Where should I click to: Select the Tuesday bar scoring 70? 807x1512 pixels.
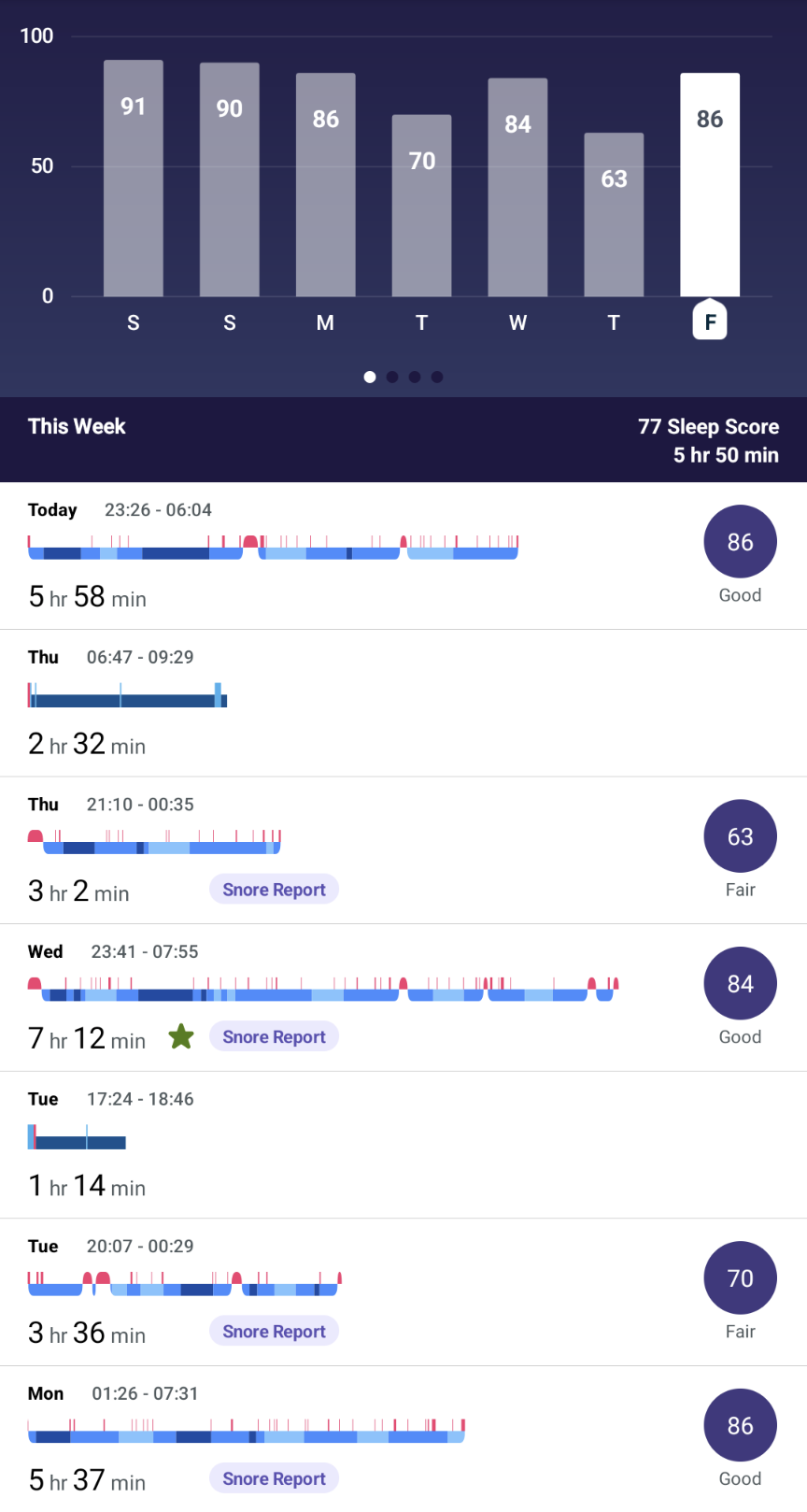(421, 206)
